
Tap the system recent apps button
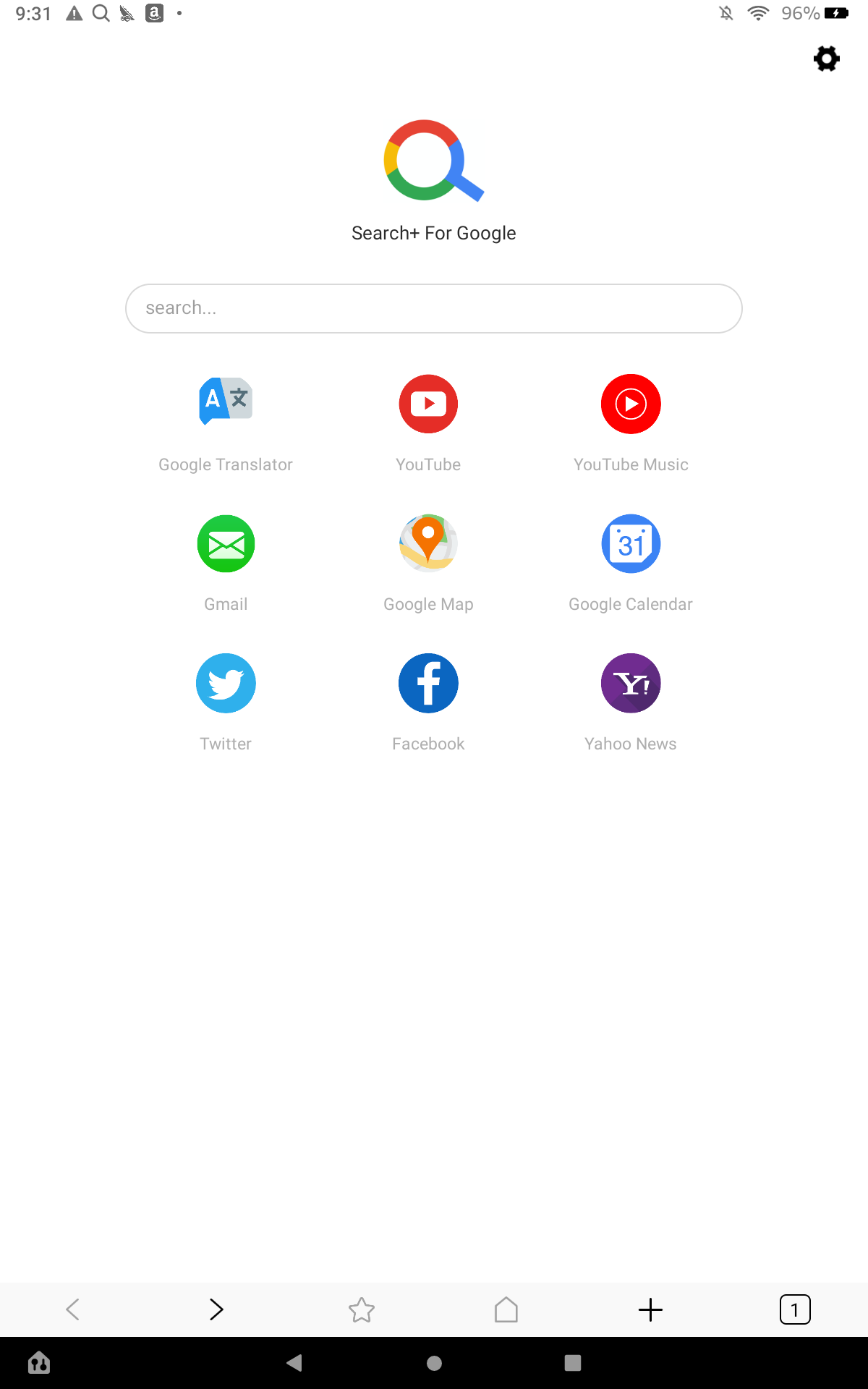click(573, 1363)
